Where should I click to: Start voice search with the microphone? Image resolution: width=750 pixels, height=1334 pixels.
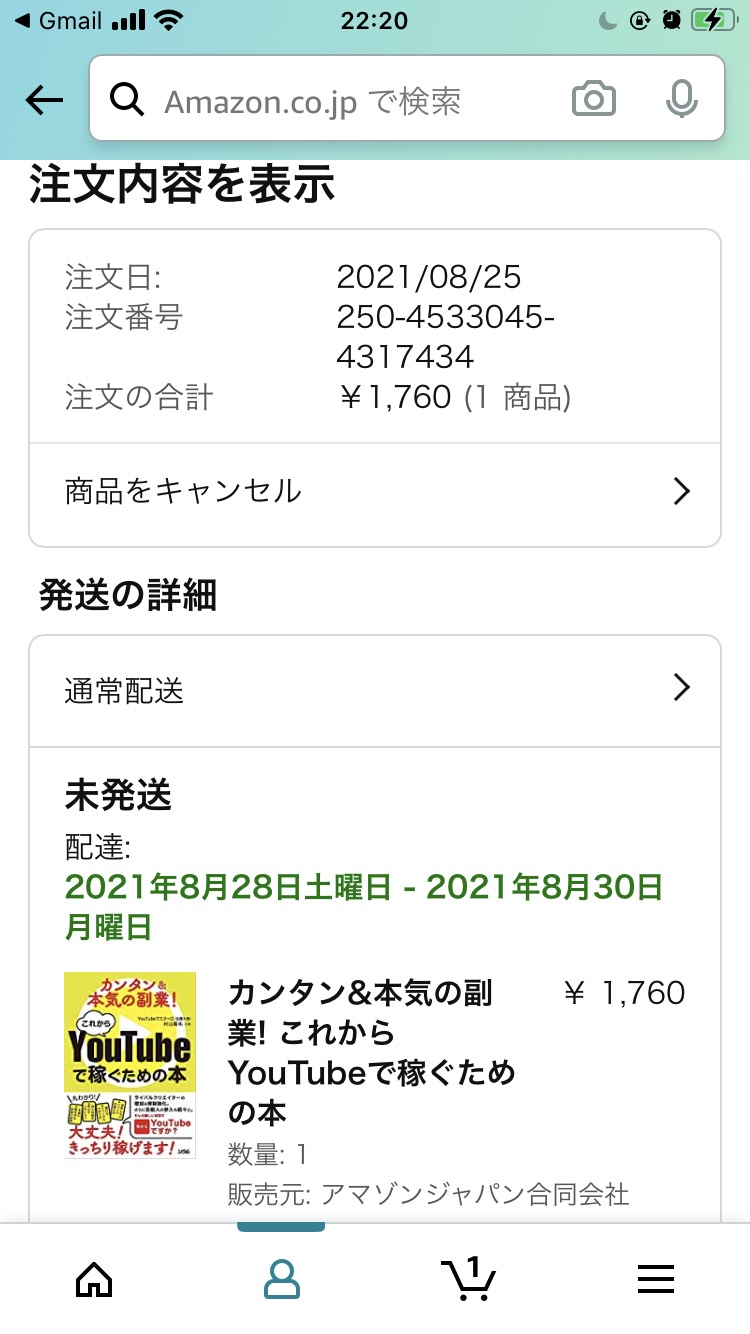click(x=681, y=99)
